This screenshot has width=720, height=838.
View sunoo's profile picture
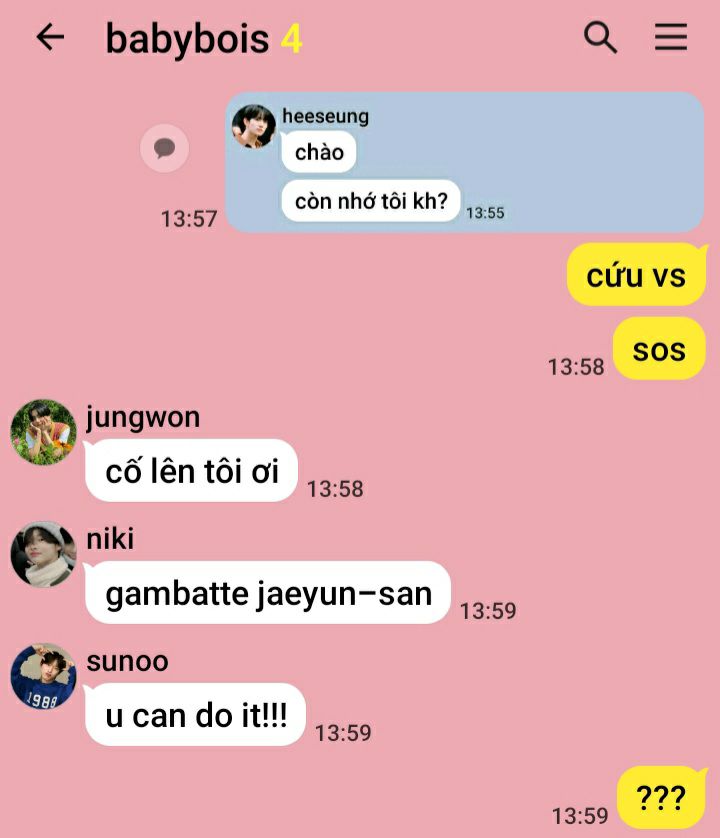click(x=44, y=676)
